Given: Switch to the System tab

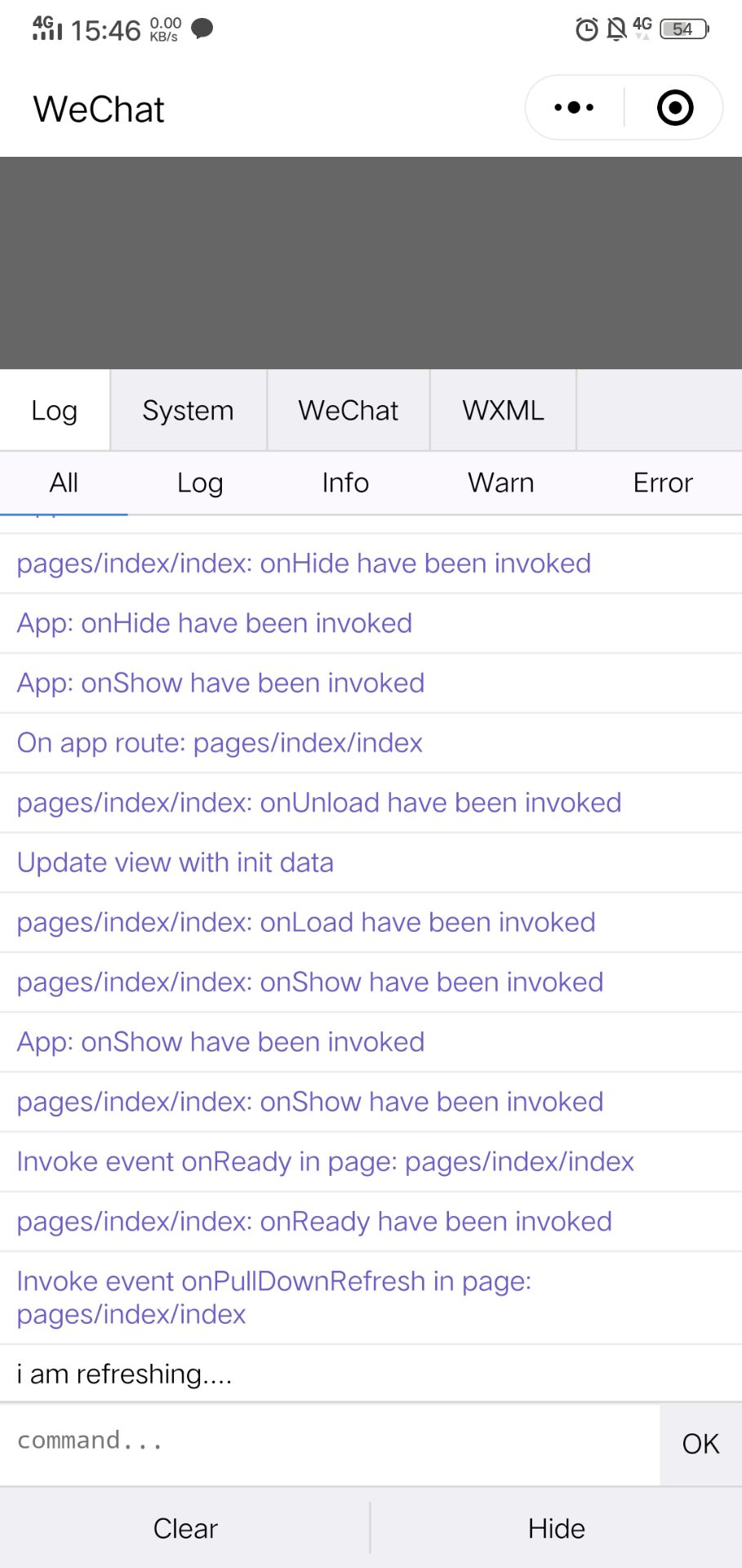Looking at the screenshot, I should pyautogui.click(x=188, y=410).
